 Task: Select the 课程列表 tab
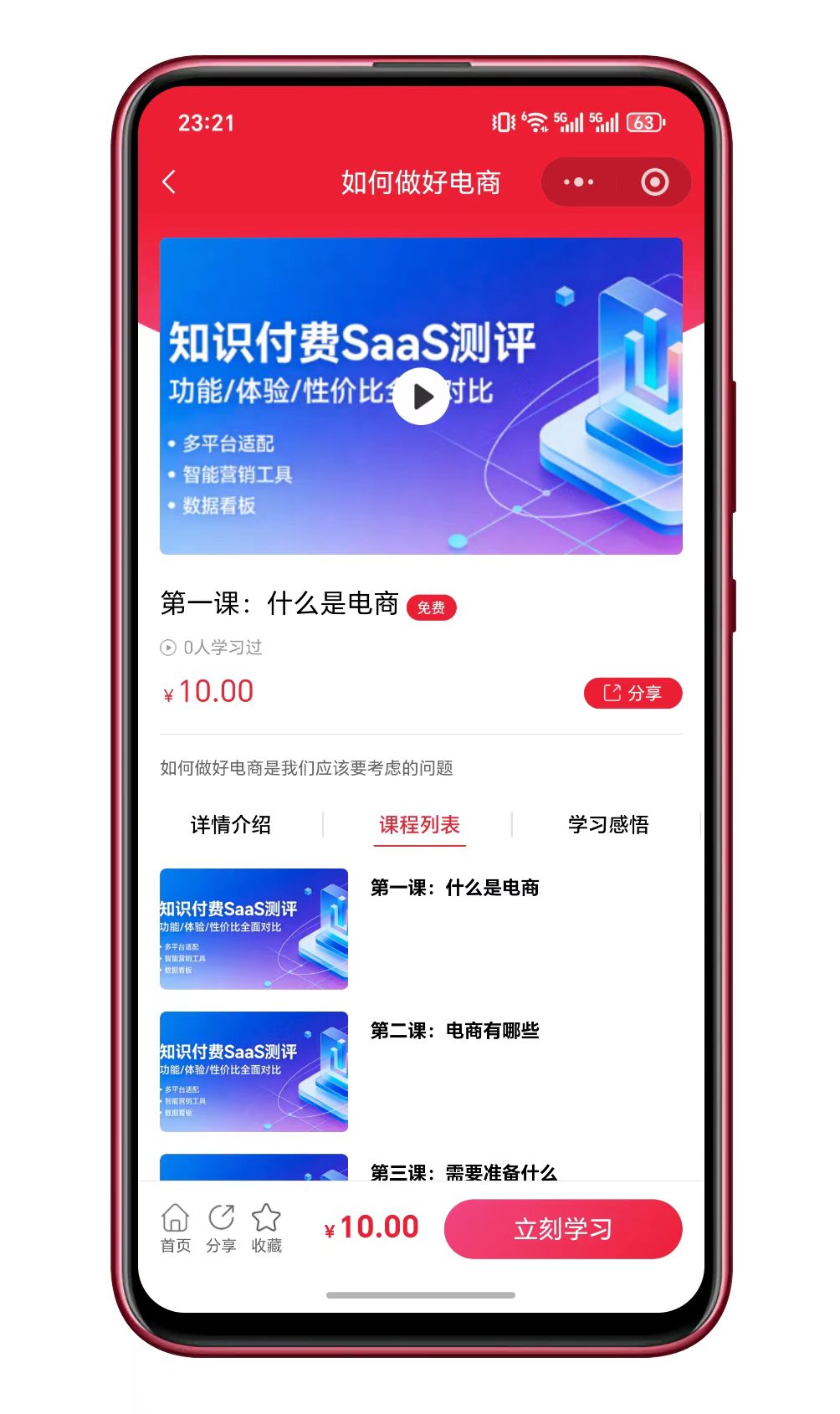pos(419,825)
